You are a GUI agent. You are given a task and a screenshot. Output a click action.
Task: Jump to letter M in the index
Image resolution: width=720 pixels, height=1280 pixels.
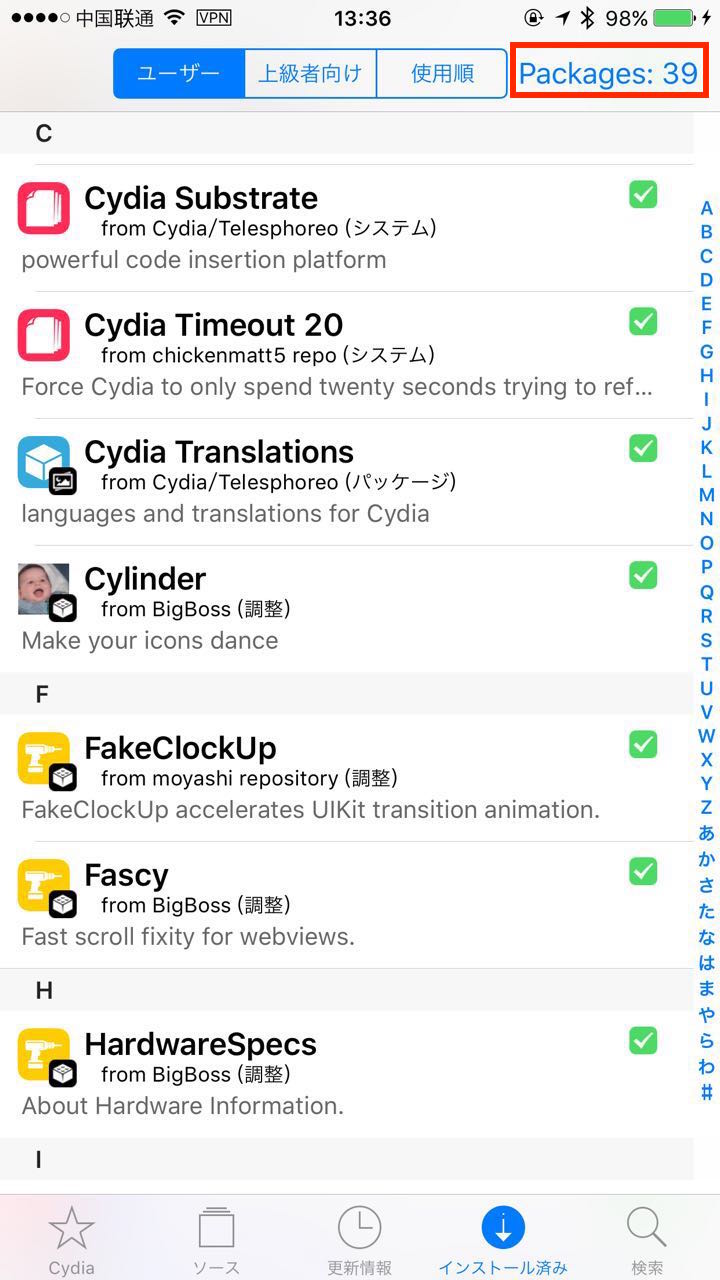click(707, 496)
